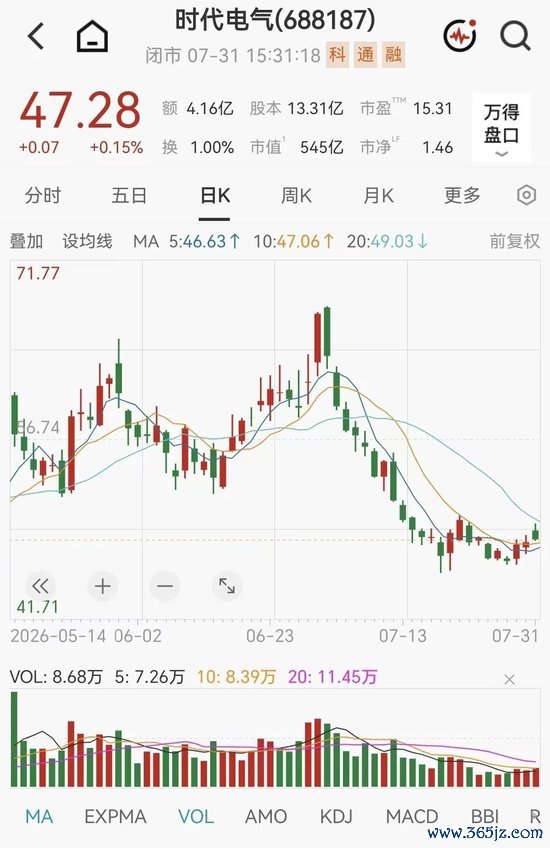
Task: Tap 叠加 to overlay a comparison
Action: [x=26, y=241]
